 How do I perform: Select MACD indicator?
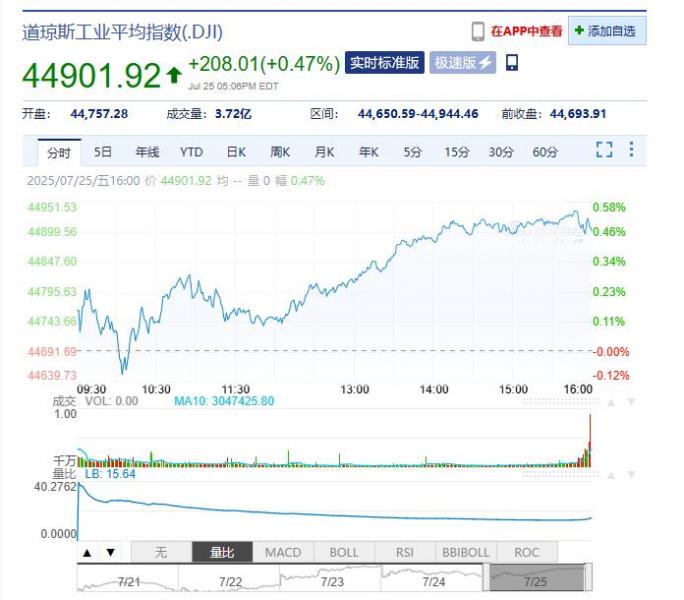283,552
